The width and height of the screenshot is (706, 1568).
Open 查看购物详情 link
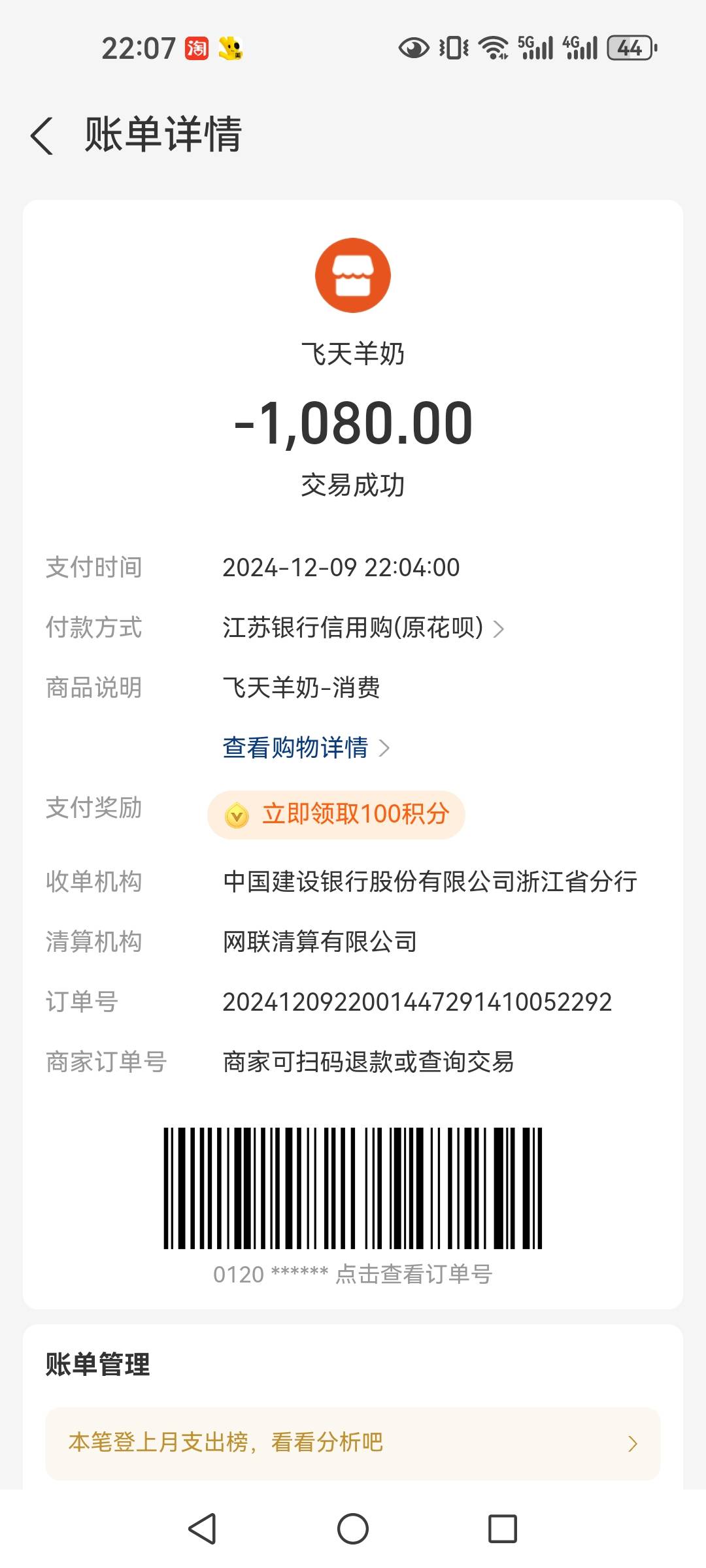click(305, 748)
